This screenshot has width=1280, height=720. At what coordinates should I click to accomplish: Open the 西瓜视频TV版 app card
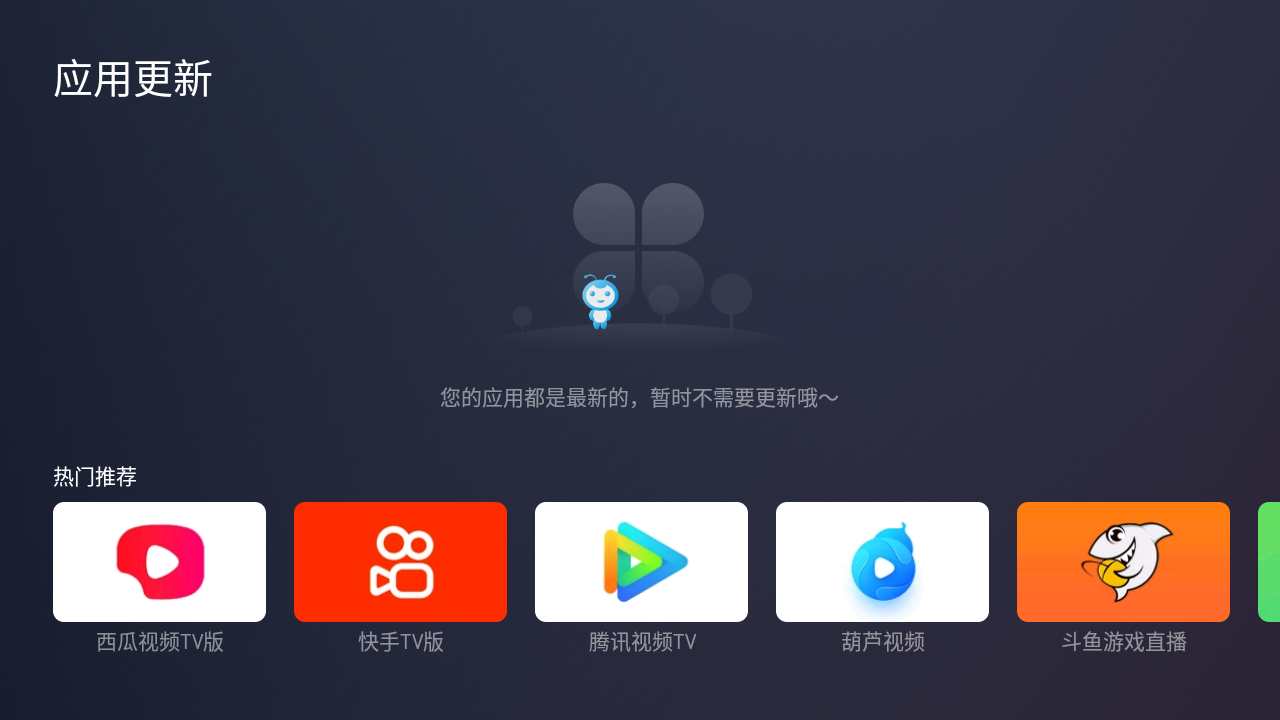[159, 562]
